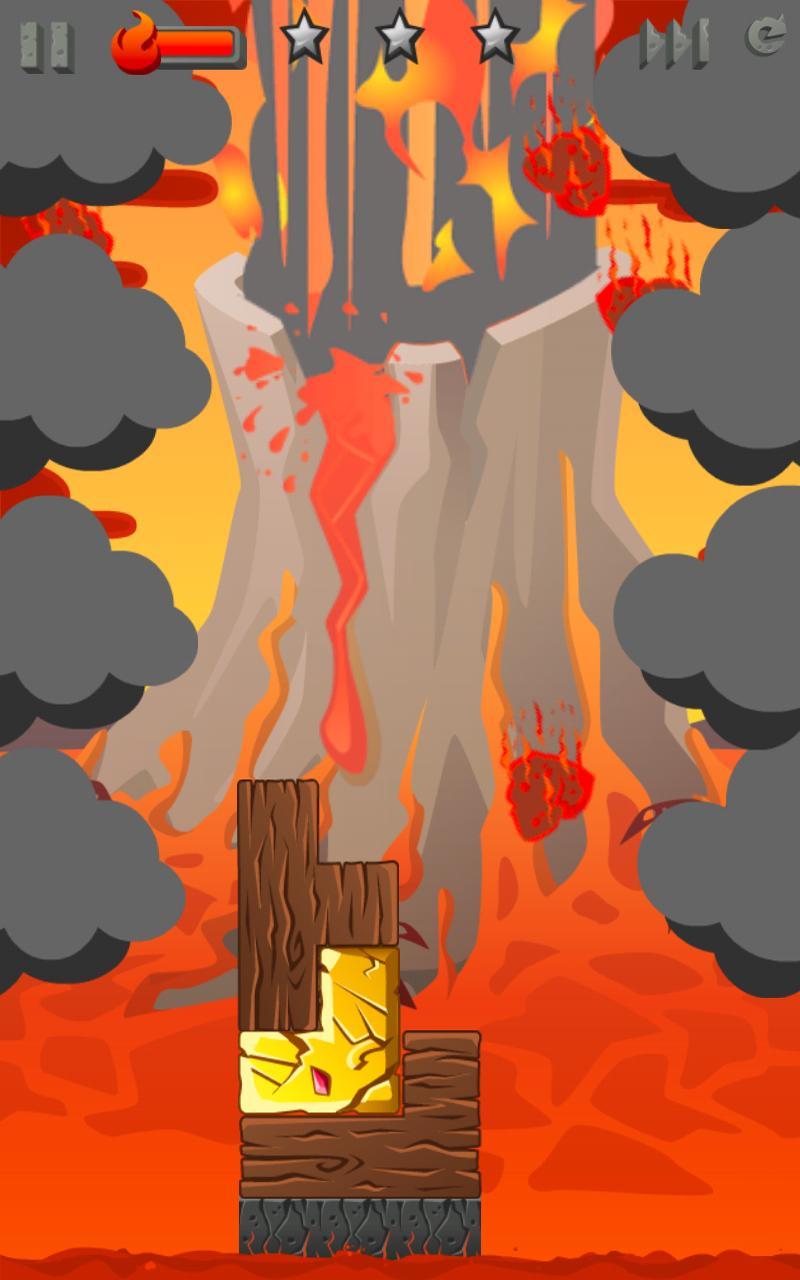The image size is (800, 1280).
Task: Skip to the next level
Action: coord(674,44)
